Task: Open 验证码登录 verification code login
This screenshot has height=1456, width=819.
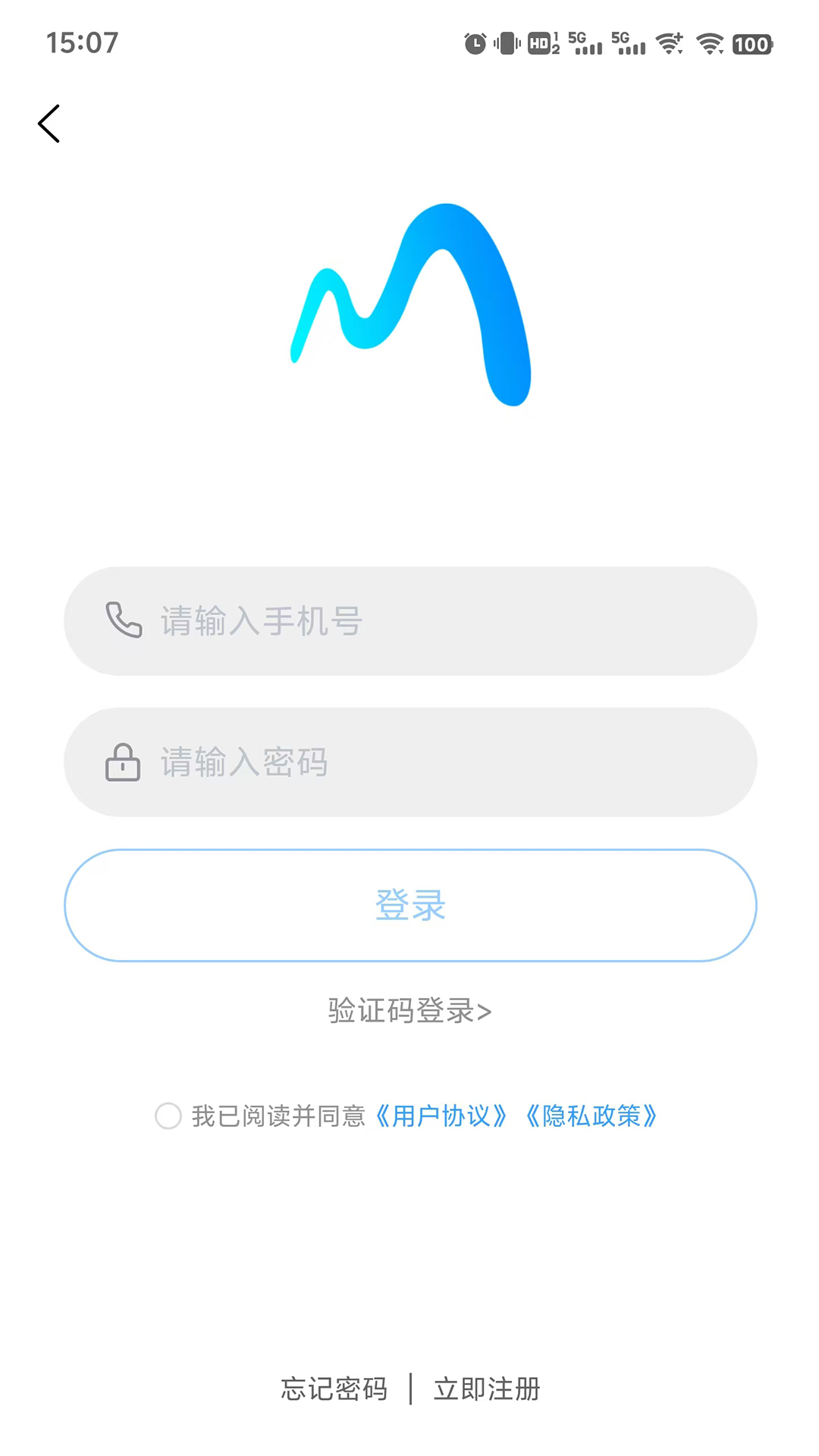Action: point(409,1011)
